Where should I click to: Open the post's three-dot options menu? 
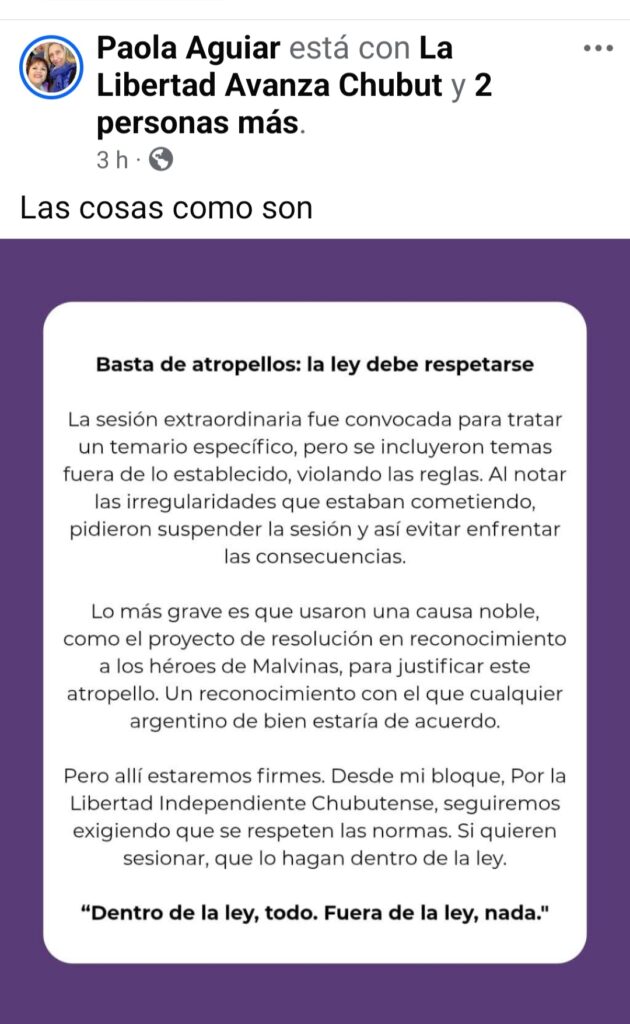[x=597, y=48]
